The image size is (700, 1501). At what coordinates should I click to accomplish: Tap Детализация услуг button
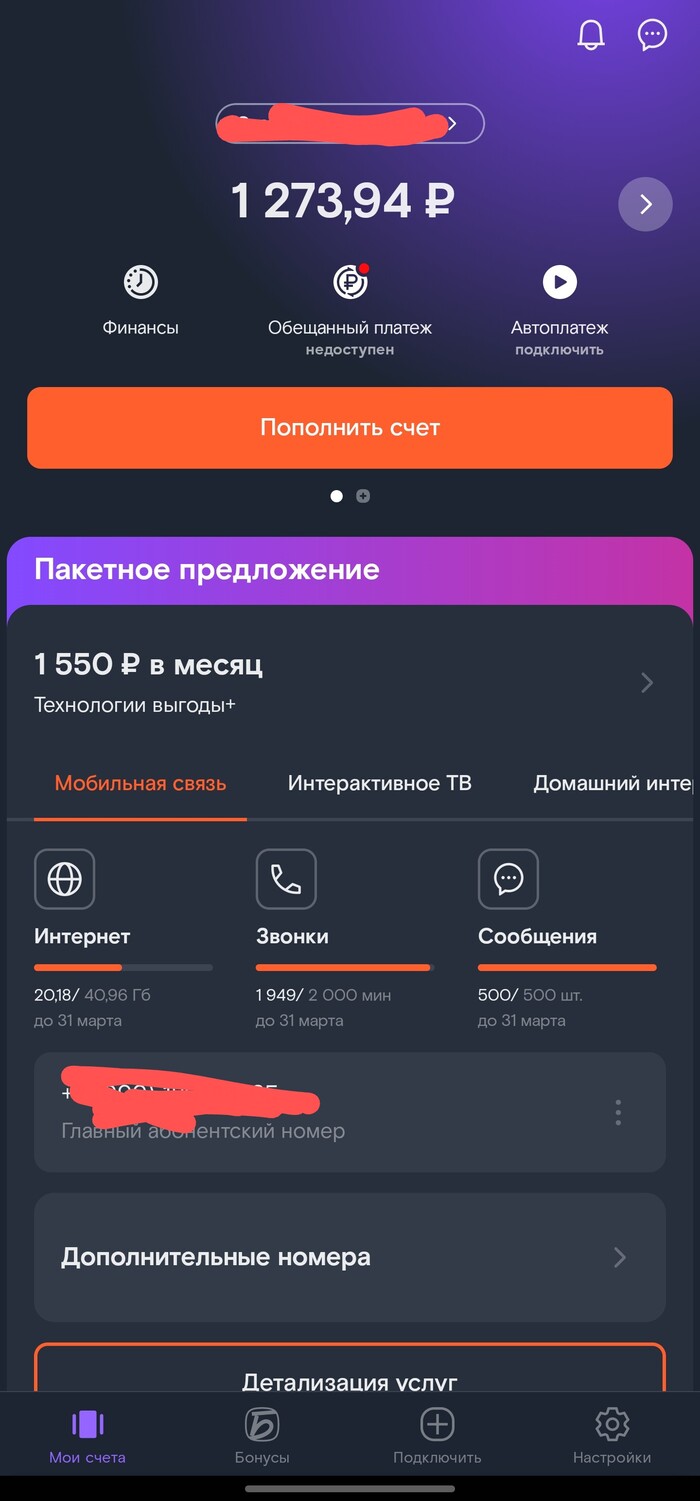[x=350, y=1376]
